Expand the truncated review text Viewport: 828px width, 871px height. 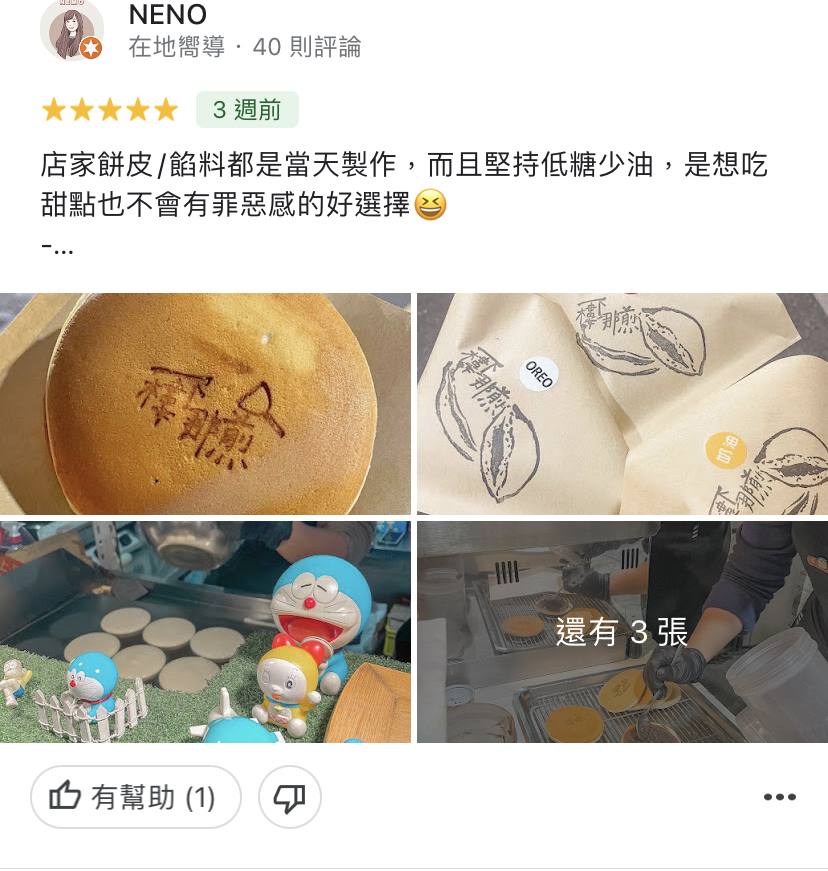(58, 248)
